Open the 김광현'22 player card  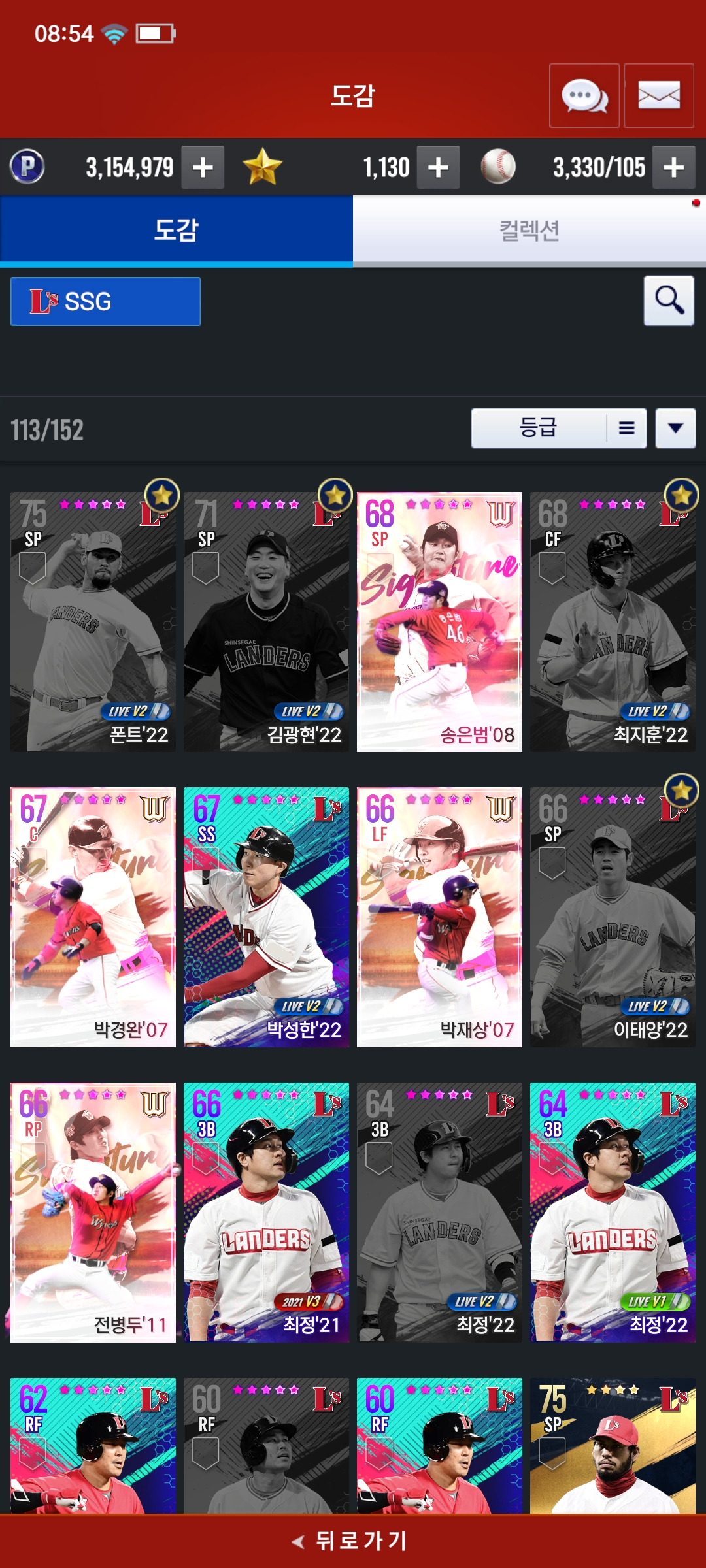click(x=266, y=621)
